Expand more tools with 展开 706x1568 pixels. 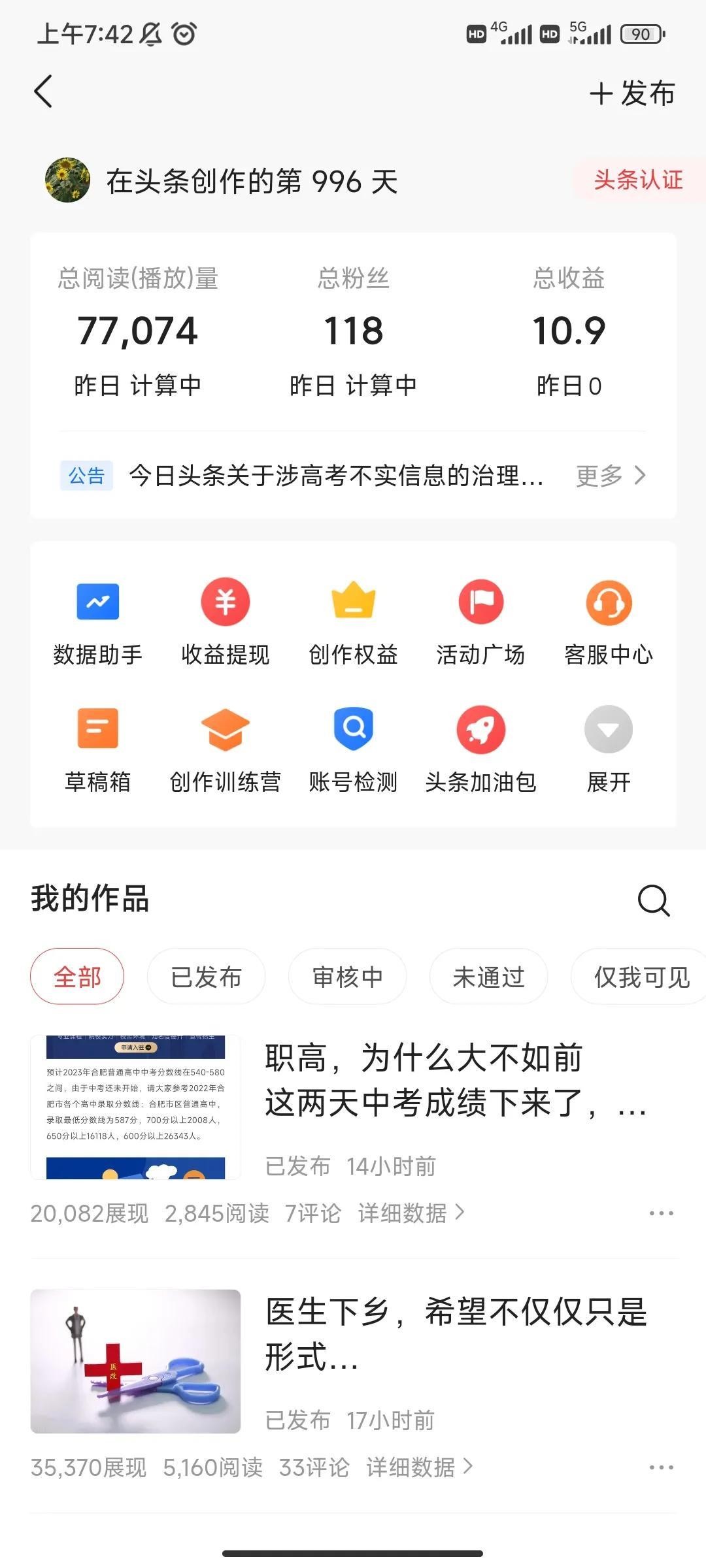click(x=609, y=748)
